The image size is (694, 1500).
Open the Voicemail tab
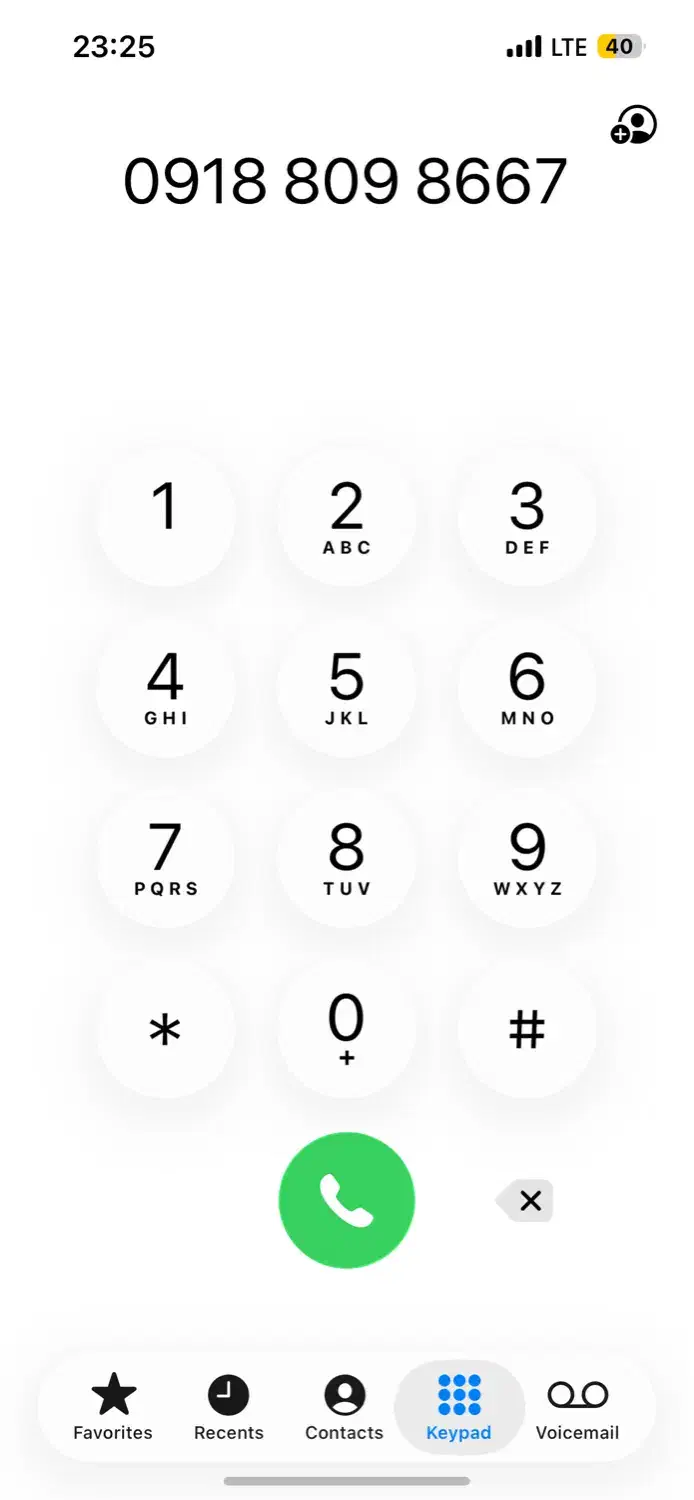coord(577,1407)
